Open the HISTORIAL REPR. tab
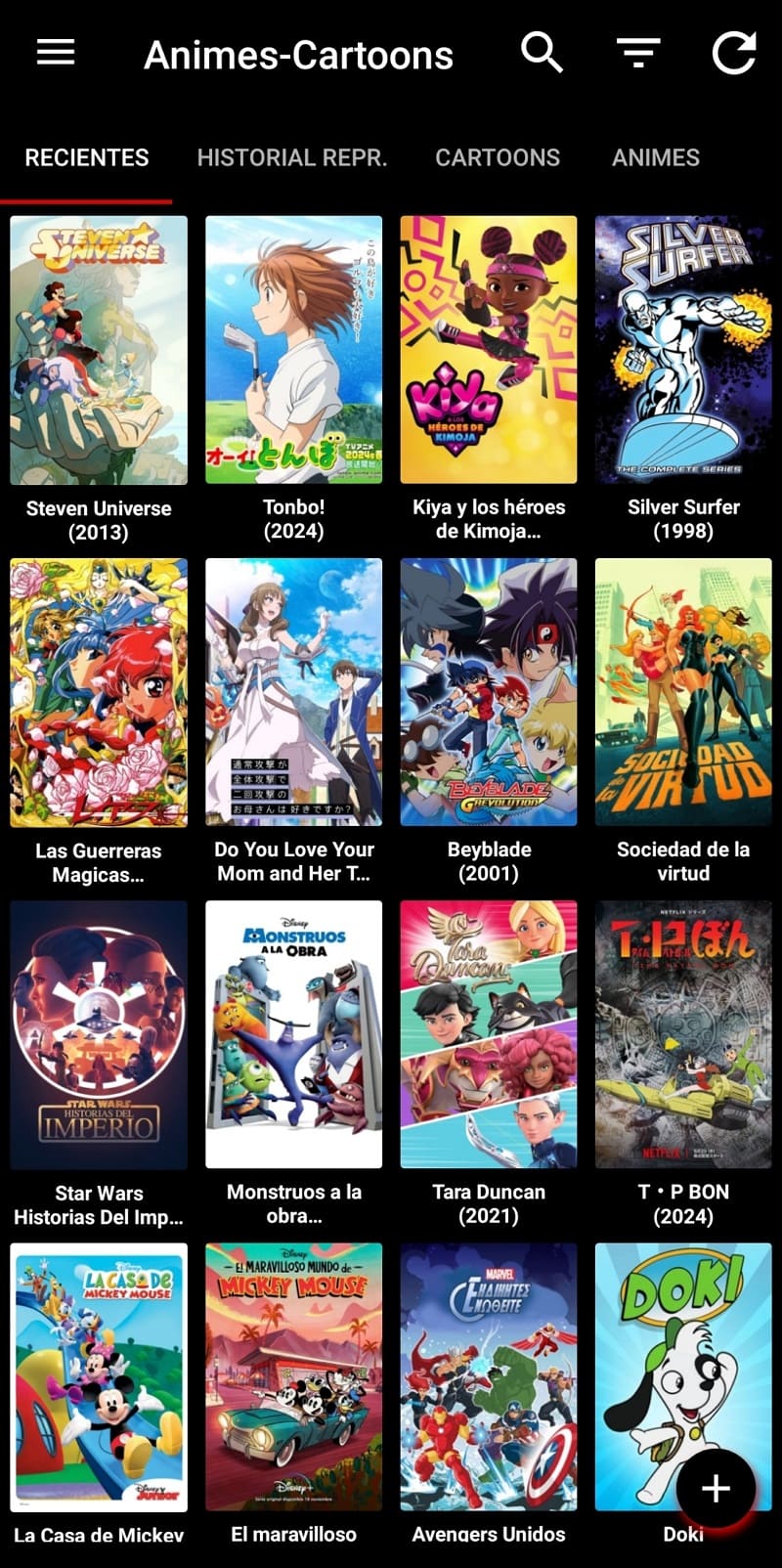 [292, 157]
